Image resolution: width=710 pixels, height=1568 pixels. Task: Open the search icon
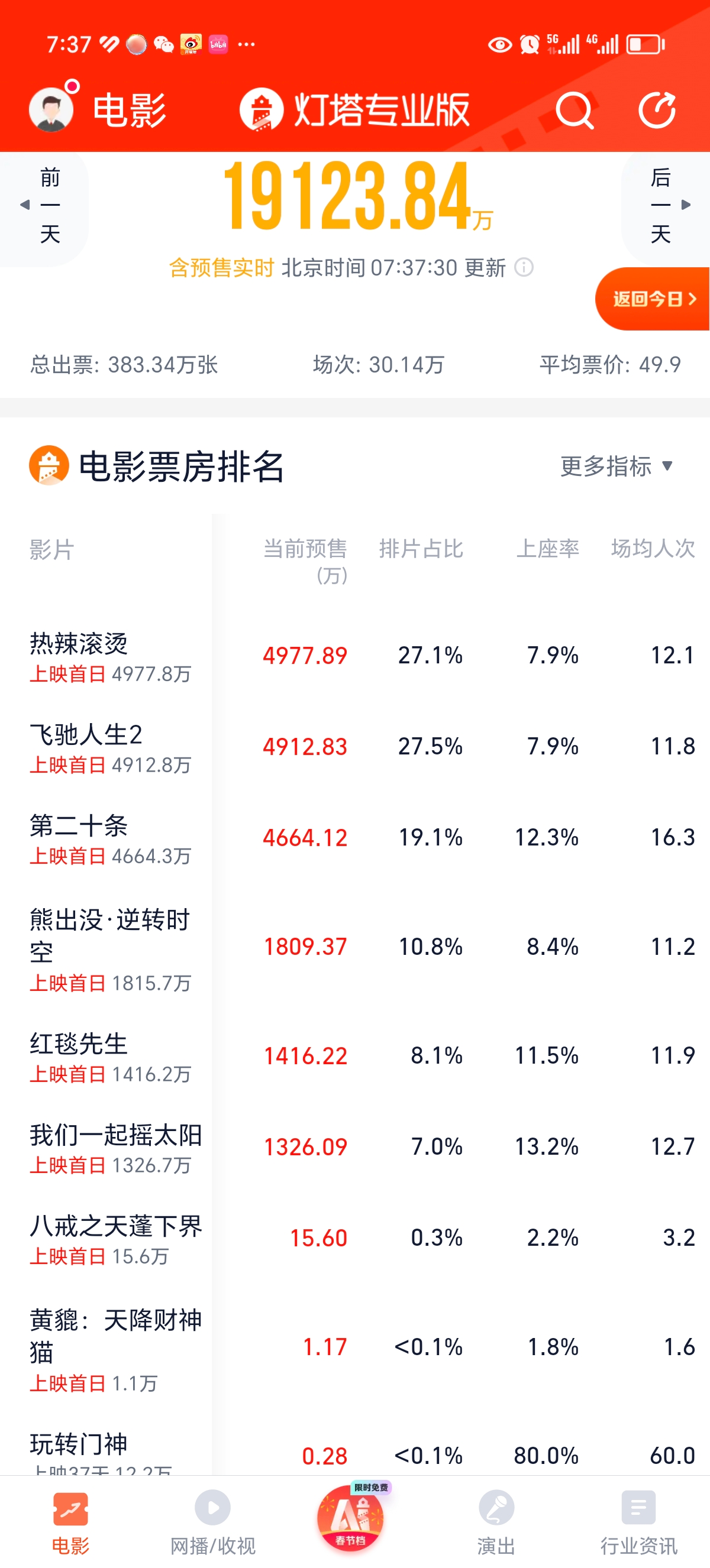573,111
